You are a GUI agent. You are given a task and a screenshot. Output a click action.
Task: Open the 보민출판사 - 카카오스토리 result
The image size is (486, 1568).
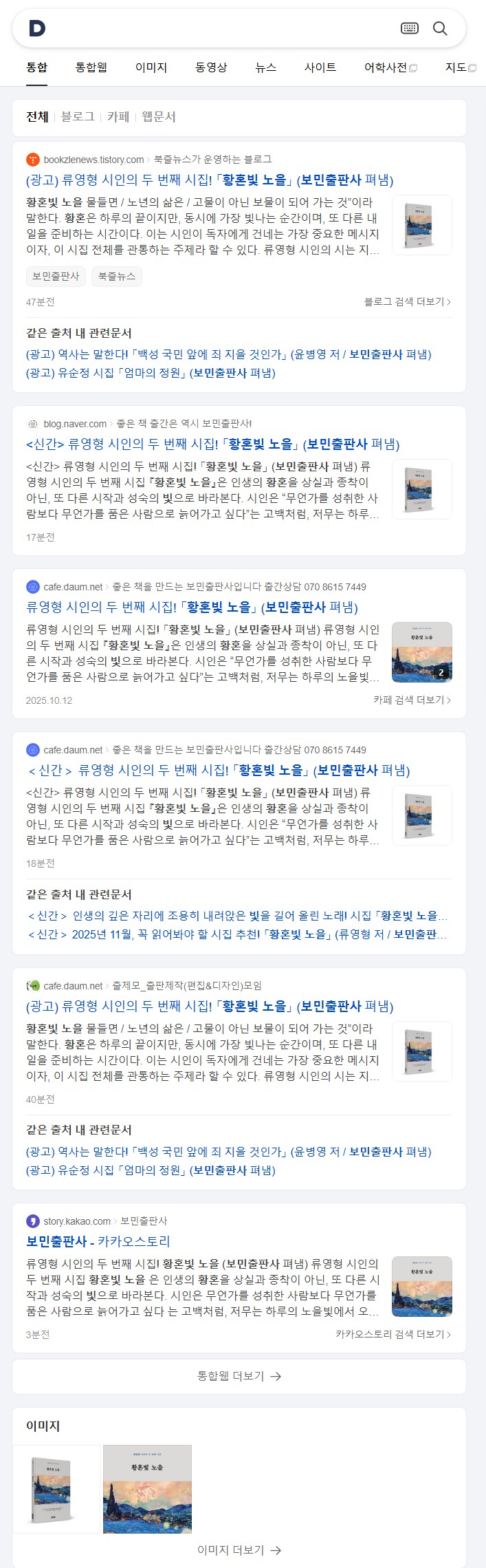click(98, 1241)
